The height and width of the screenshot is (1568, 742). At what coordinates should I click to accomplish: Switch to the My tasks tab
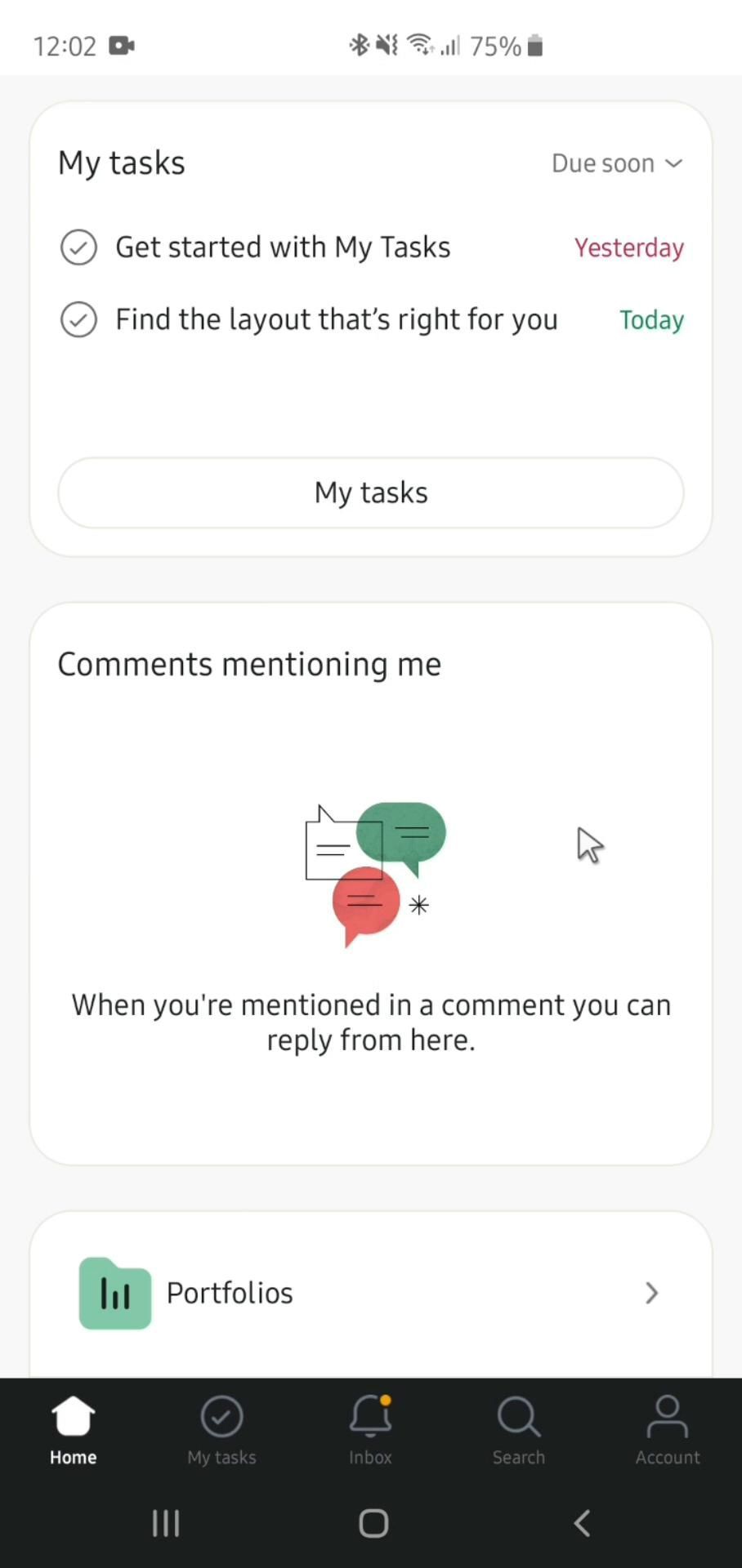tap(221, 1429)
